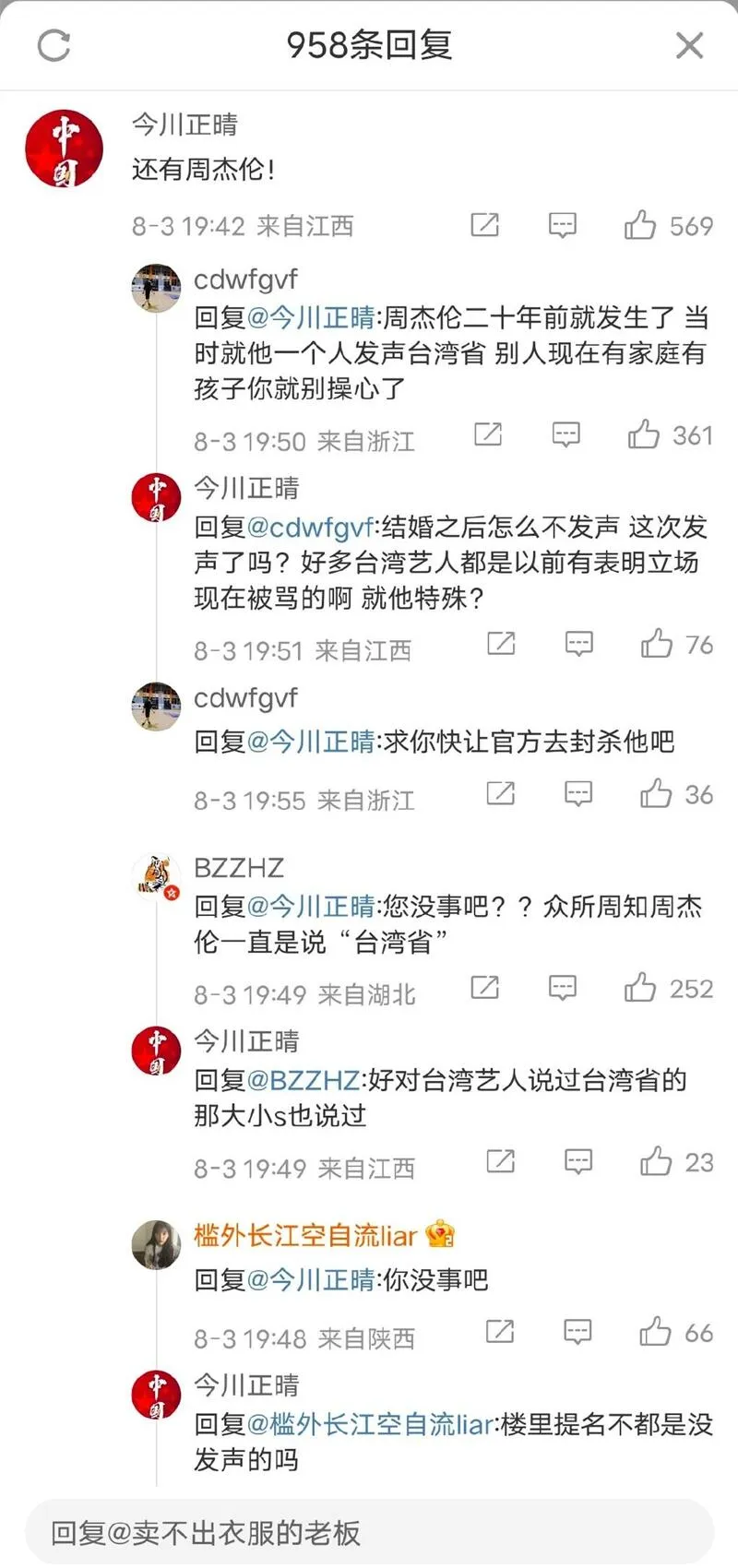Like 今川正晴's comment 还有周杰伦

[640, 225]
